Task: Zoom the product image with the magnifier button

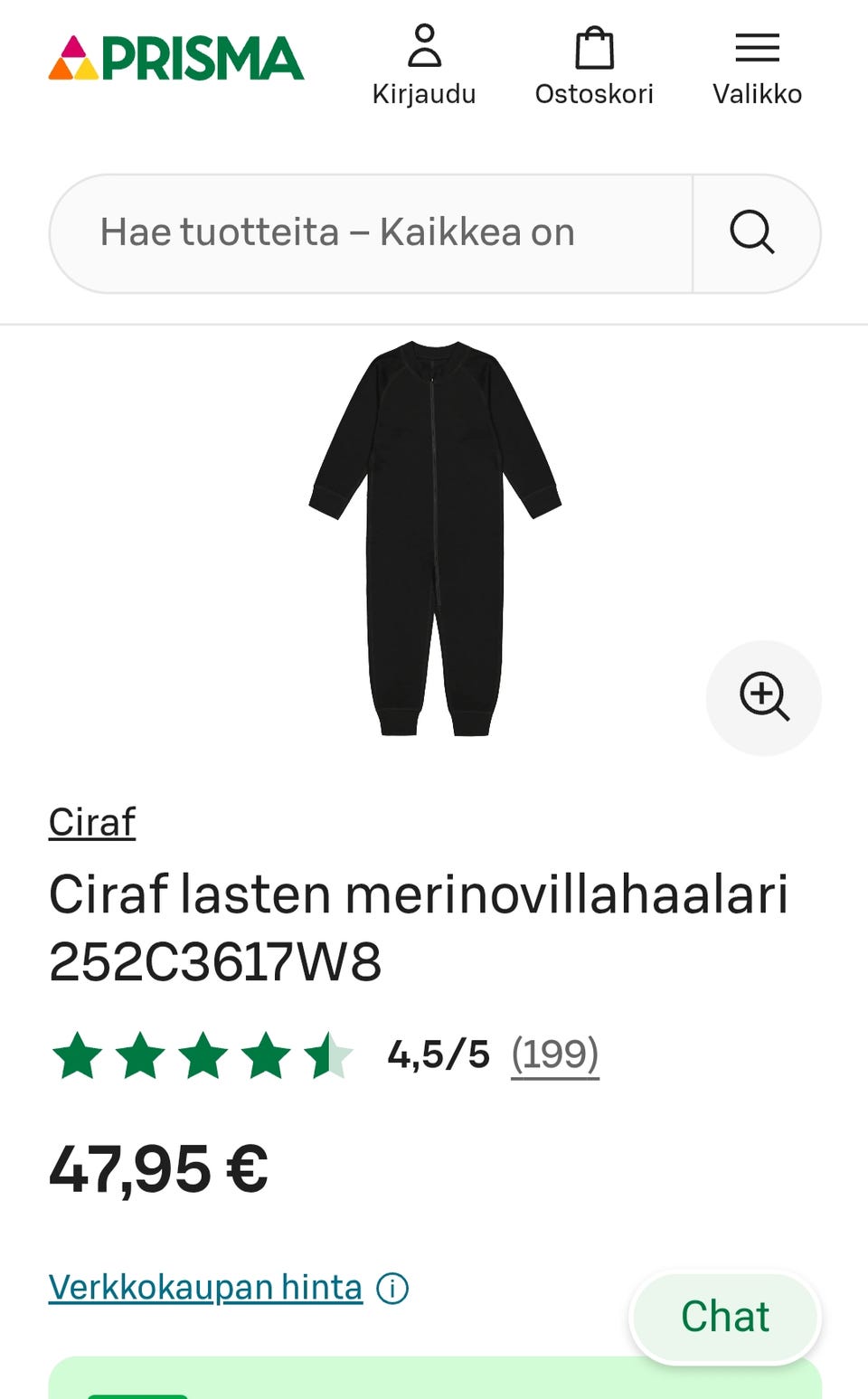Action: (x=764, y=697)
